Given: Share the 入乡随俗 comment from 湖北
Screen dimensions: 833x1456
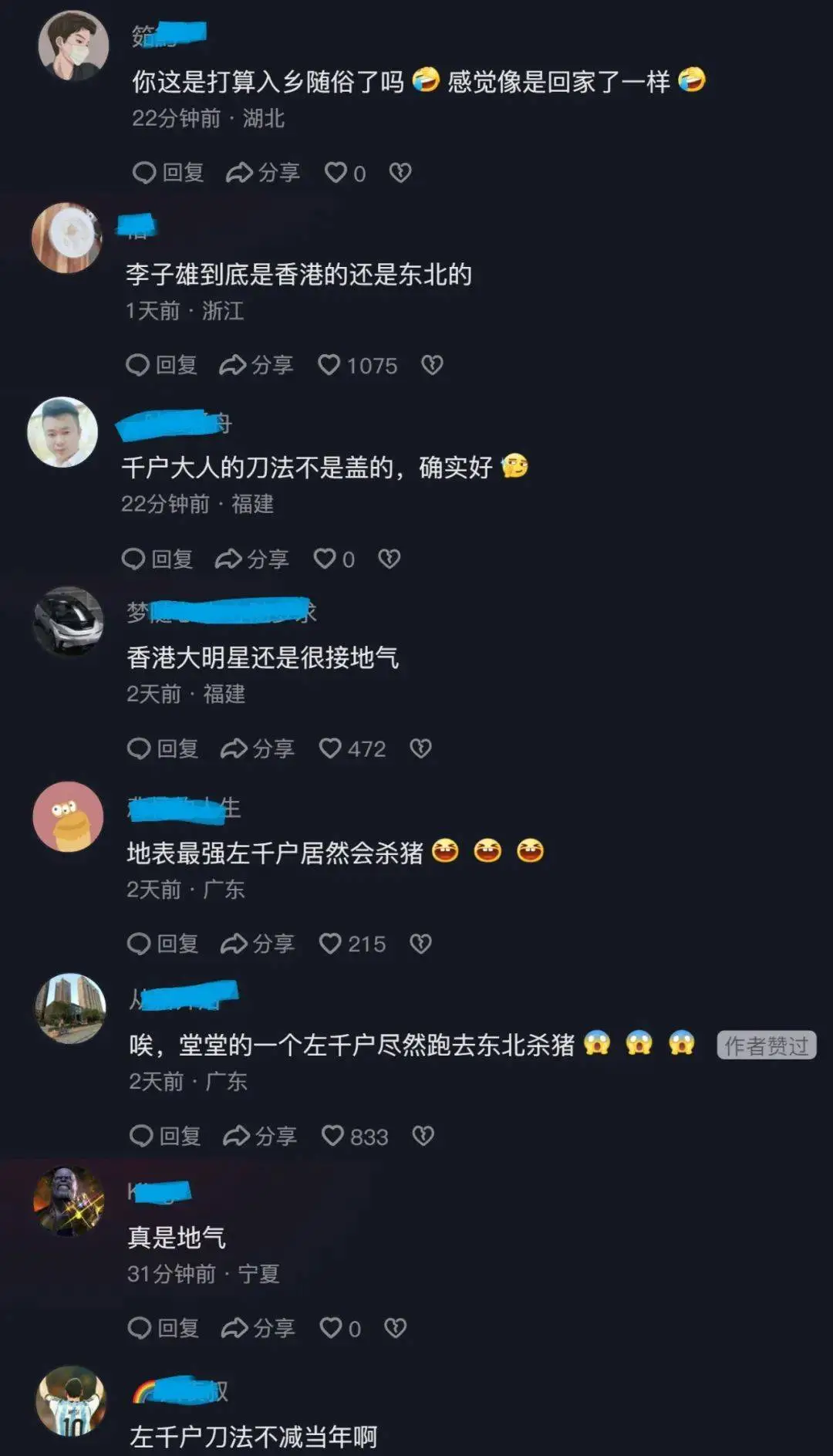Looking at the screenshot, I should tap(263, 172).
